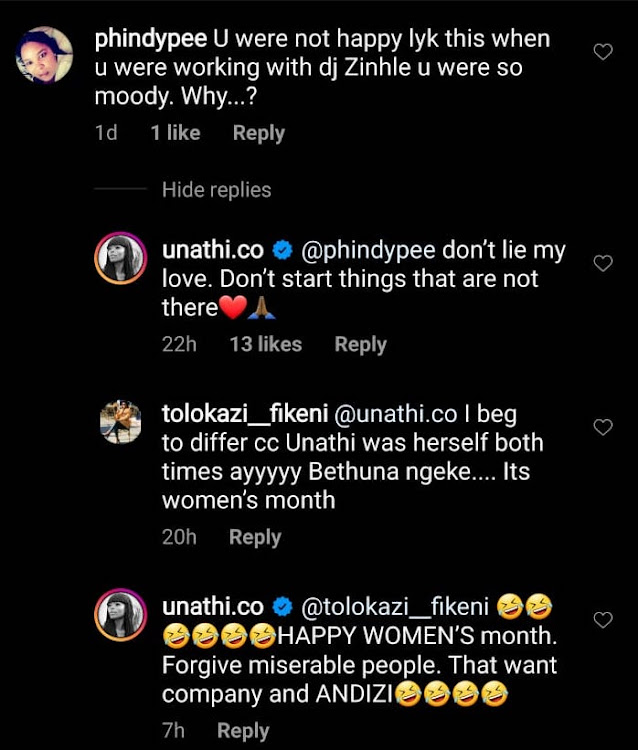View 1 like on phindypee's comment
The image size is (638, 750).
pyautogui.click(x=176, y=133)
